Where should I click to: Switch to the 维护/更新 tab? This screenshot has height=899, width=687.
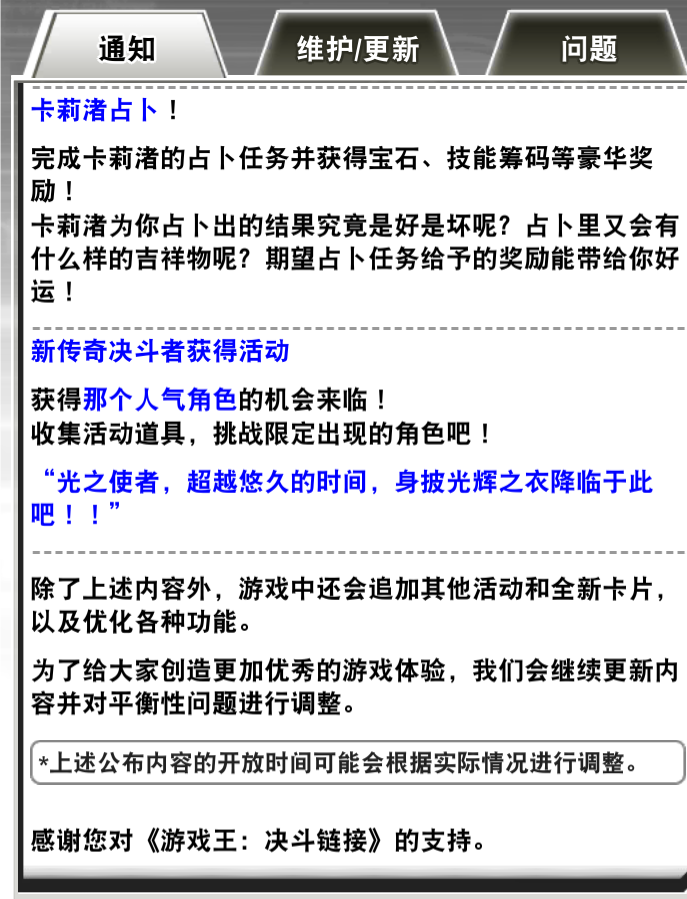(357, 47)
